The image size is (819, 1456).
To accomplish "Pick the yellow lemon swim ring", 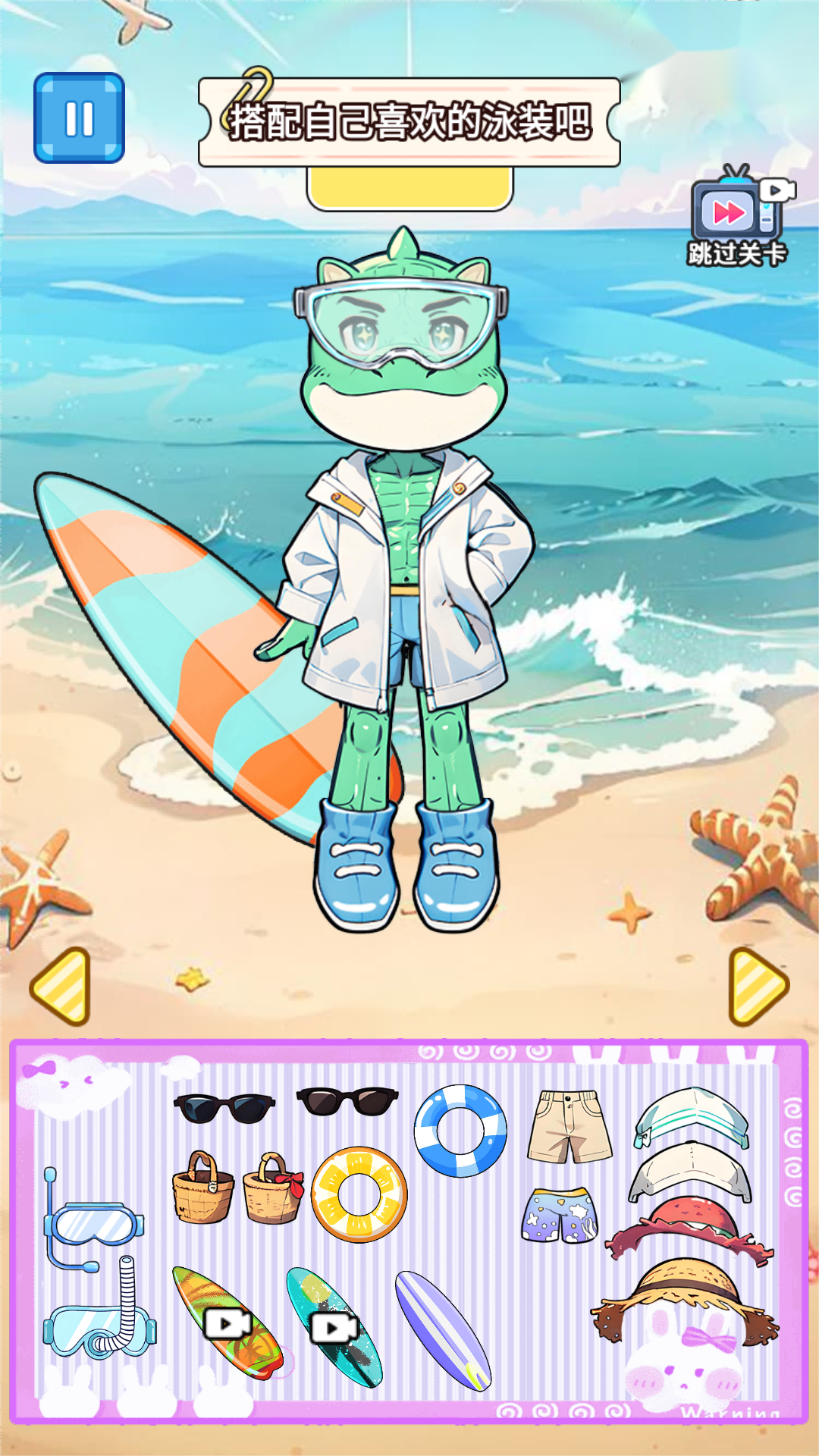I will pyautogui.click(x=359, y=1194).
